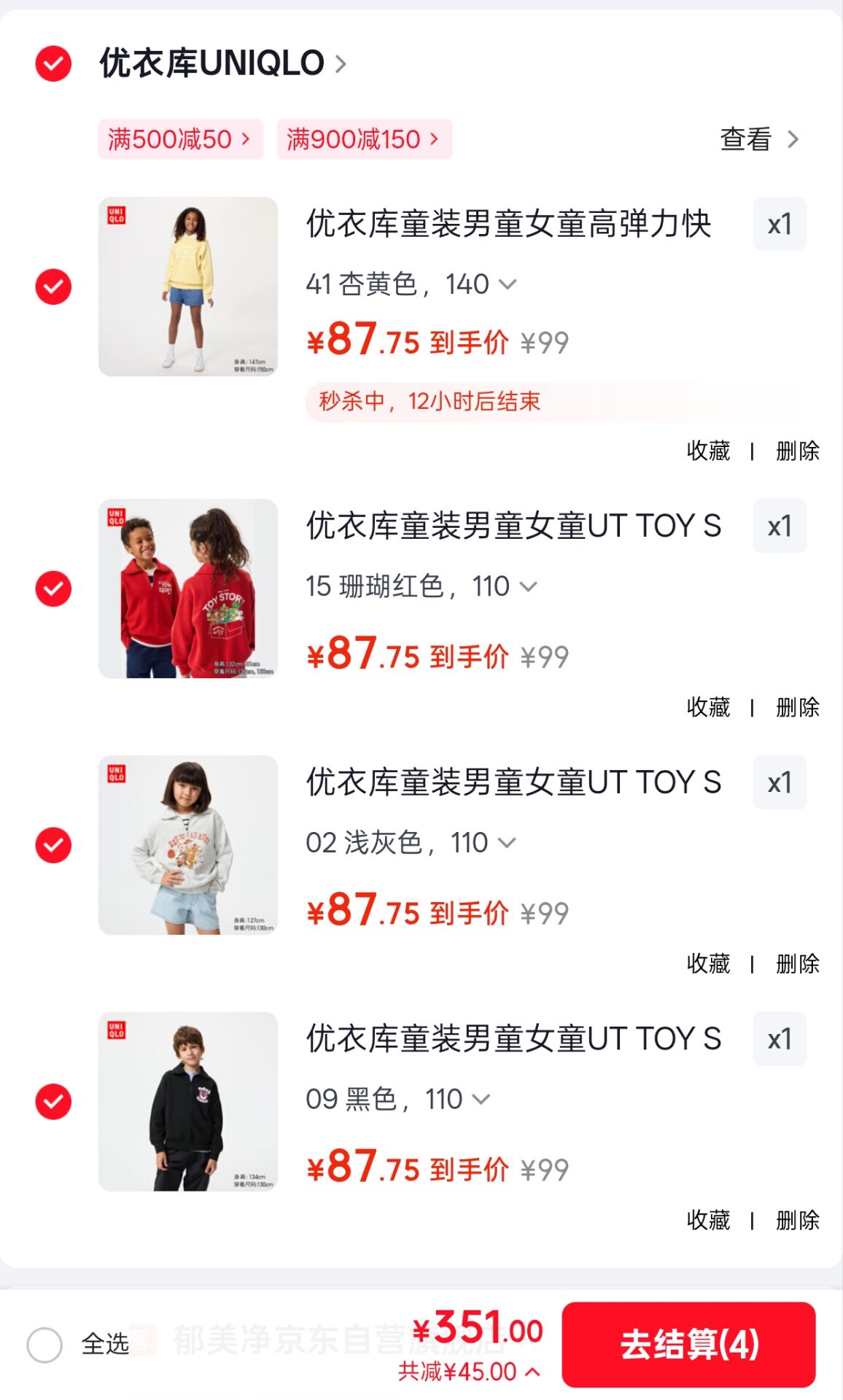Open the 优衣库UNIQLO store page
This screenshot has height=1400, width=843.
point(222,63)
